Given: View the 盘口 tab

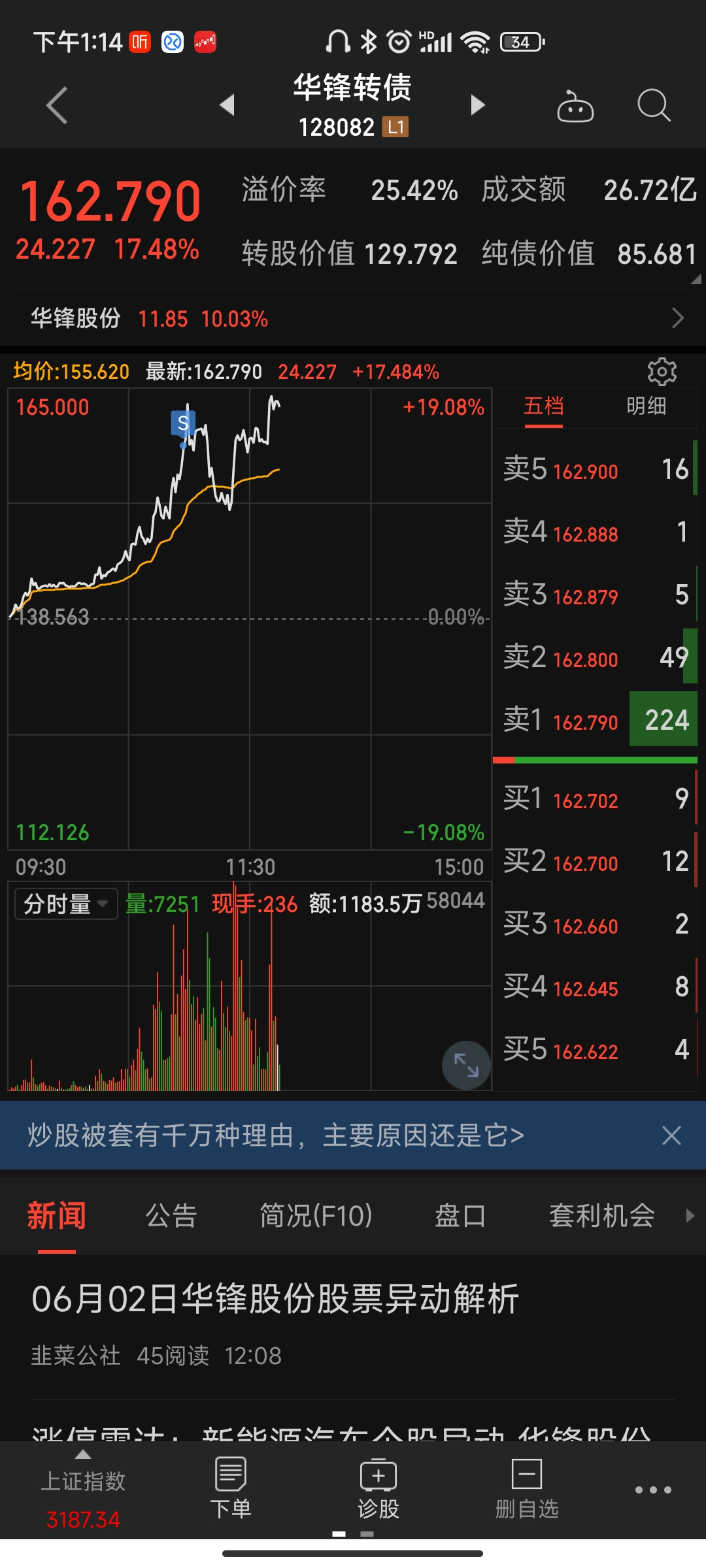Looking at the screenshot, I should tap(460, 1216).
